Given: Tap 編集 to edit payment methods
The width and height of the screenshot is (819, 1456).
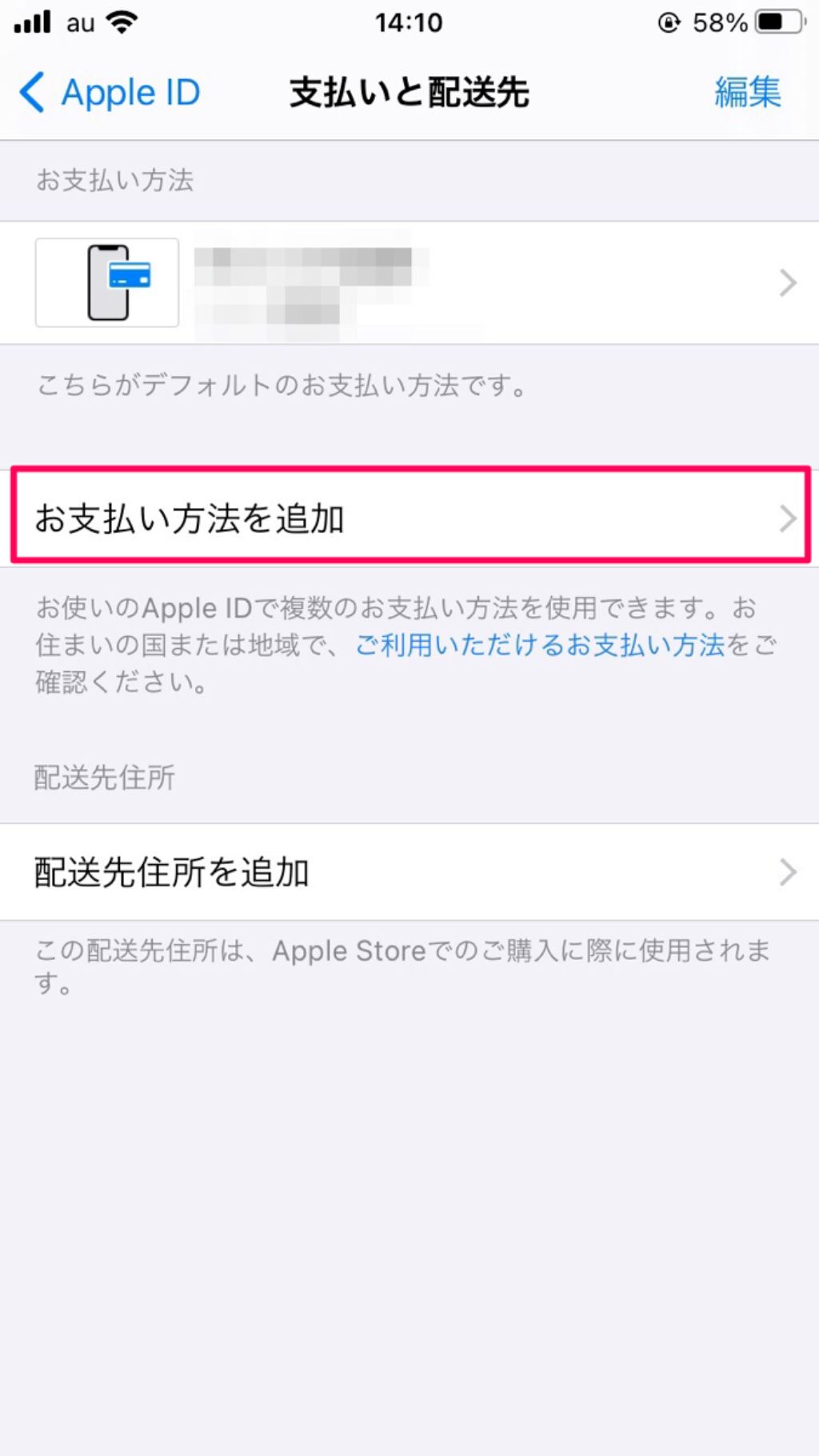Looking at the screenshot, I should click(x=749, y=92).
